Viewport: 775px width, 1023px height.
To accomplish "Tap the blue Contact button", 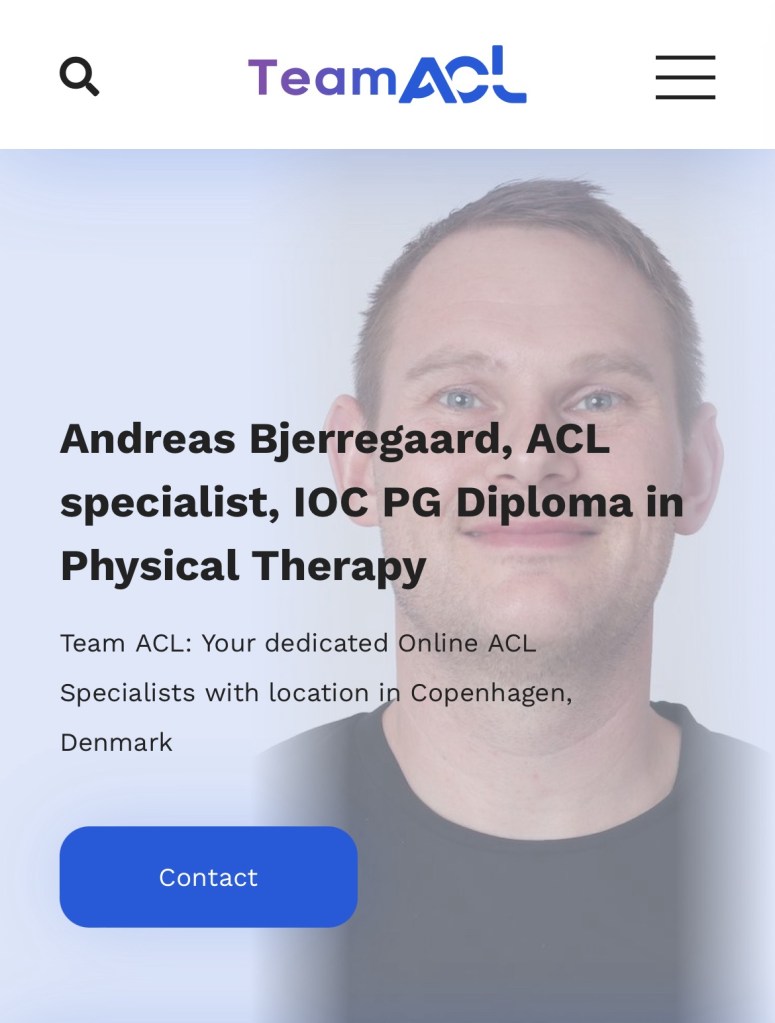I will 208,876.
